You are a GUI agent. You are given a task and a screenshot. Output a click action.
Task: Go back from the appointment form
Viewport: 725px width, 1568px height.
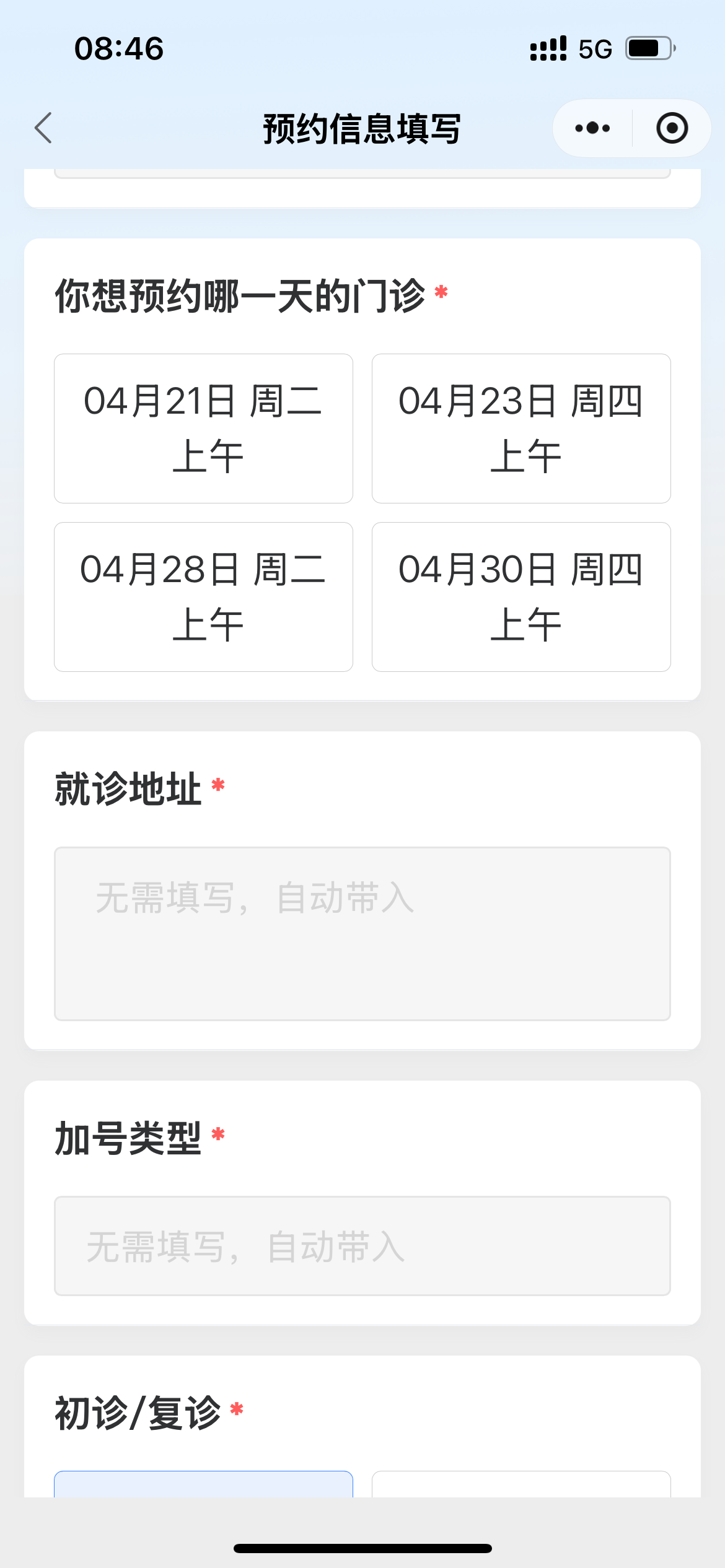coord(43,128)
